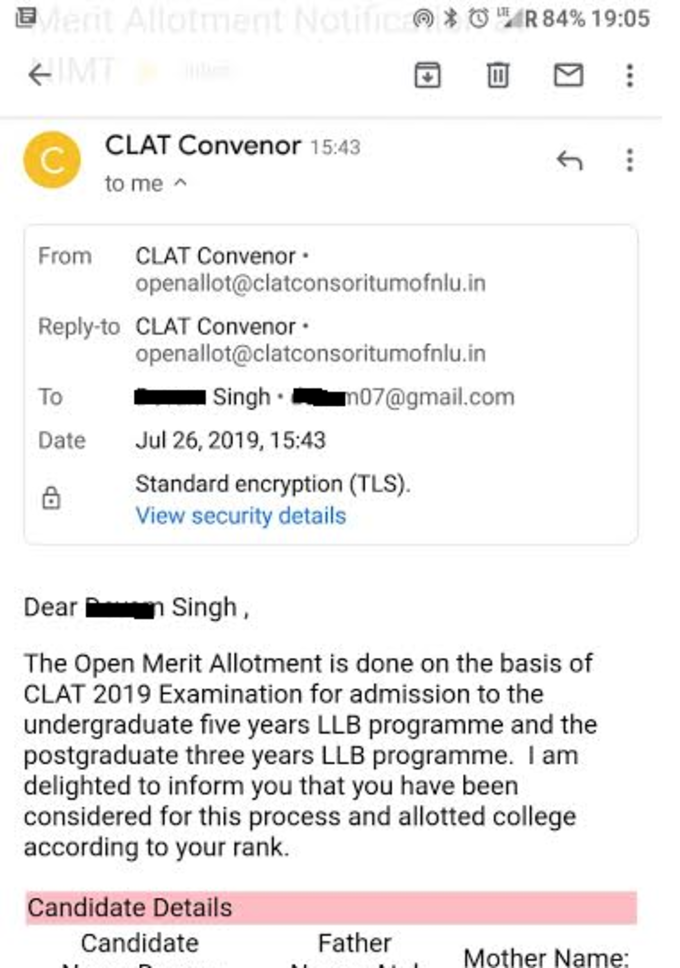The height and width of the screenshot is (968, 680).
Task: Open the message overflow menu
Action: click(x=629, y=160)
